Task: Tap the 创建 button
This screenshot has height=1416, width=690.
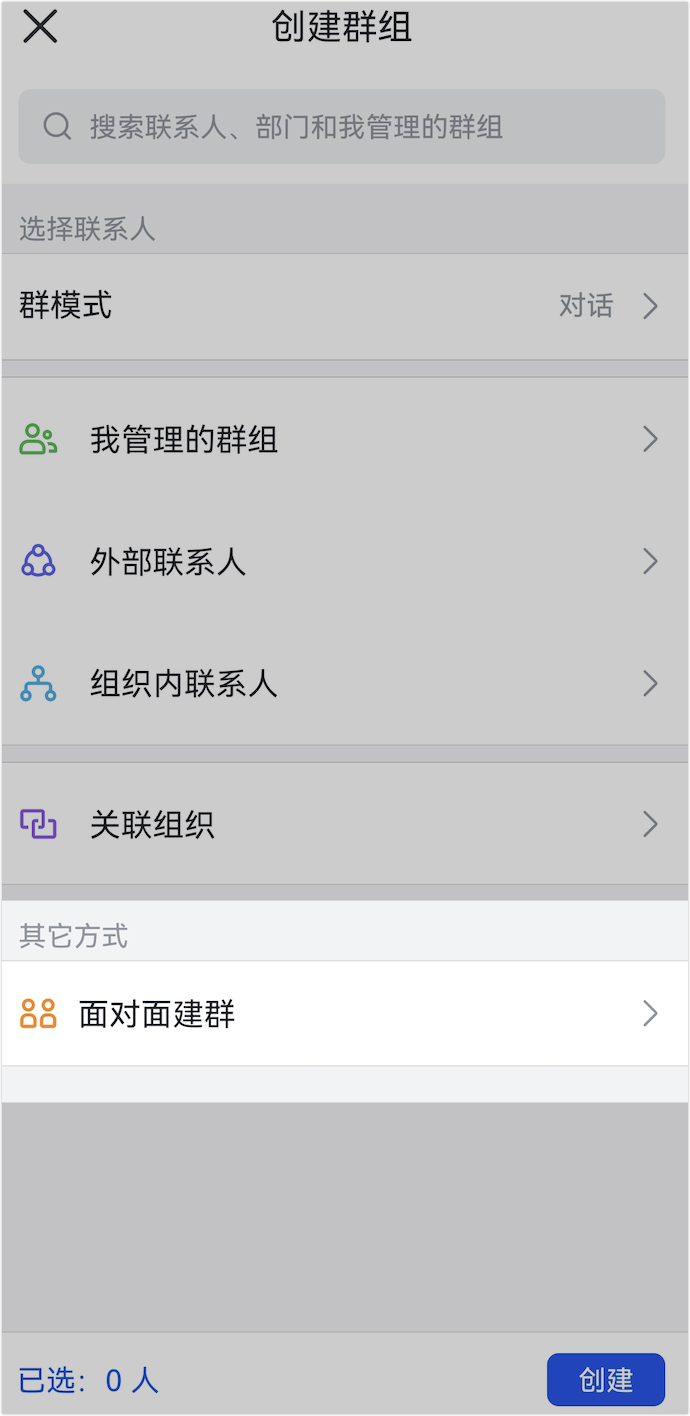Action: click(x=606, y=1380)
